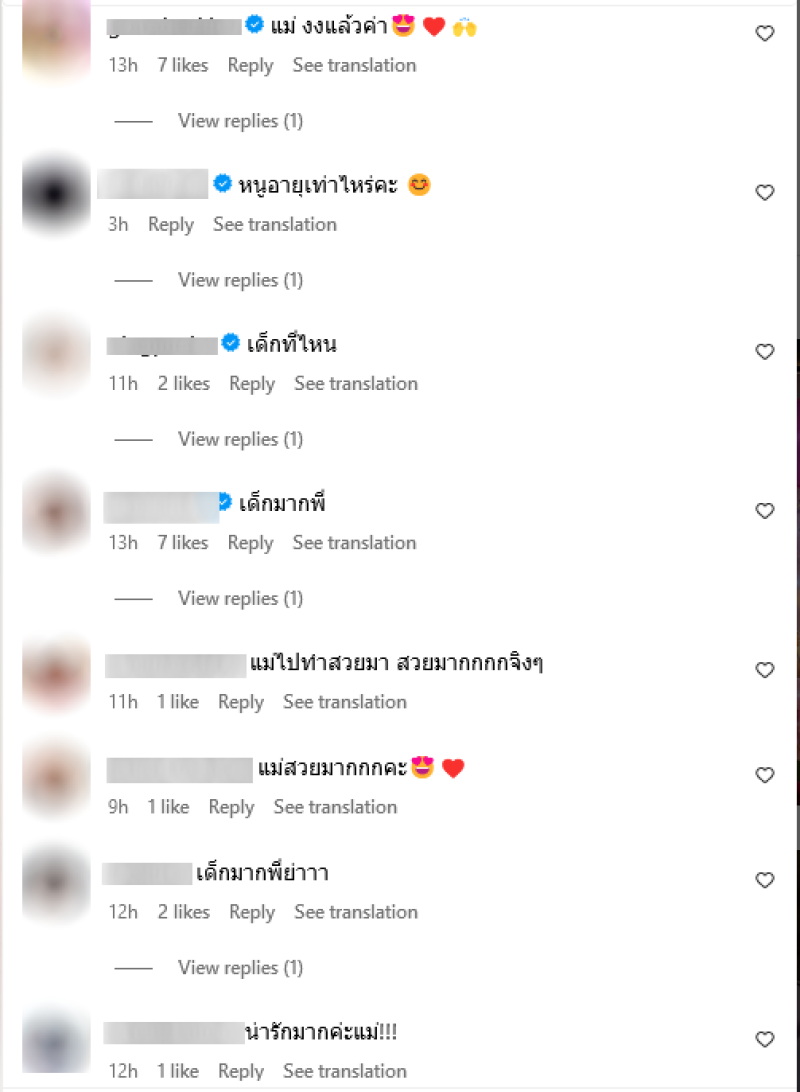Like the comment 'น่ารักมากค่ะแม่!!!'
The width and height of the screenshot is (800, 1092).
point(764,1039)
